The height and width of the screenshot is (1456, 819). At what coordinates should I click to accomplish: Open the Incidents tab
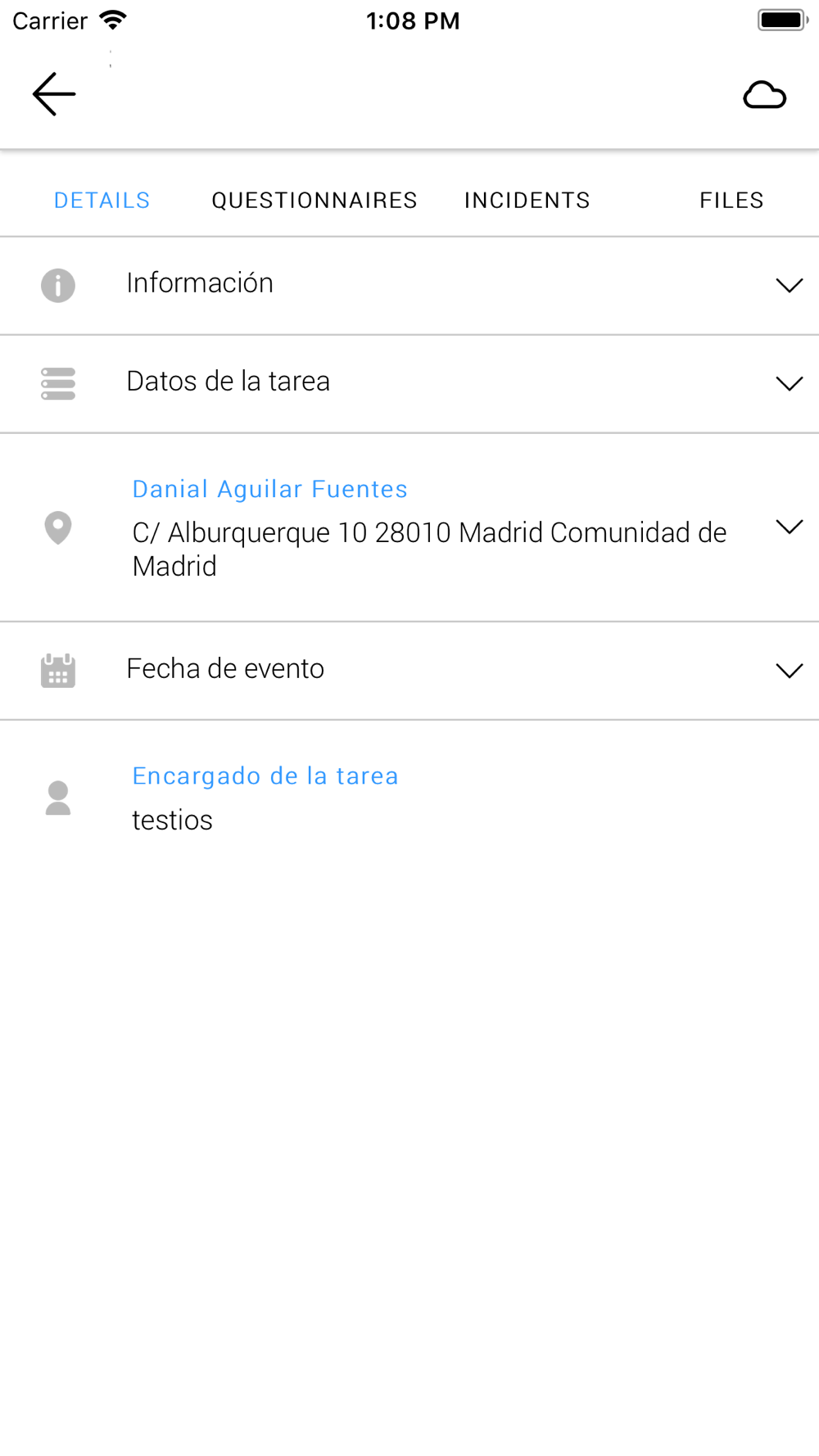pyautogui.click(x=527, y=201)
